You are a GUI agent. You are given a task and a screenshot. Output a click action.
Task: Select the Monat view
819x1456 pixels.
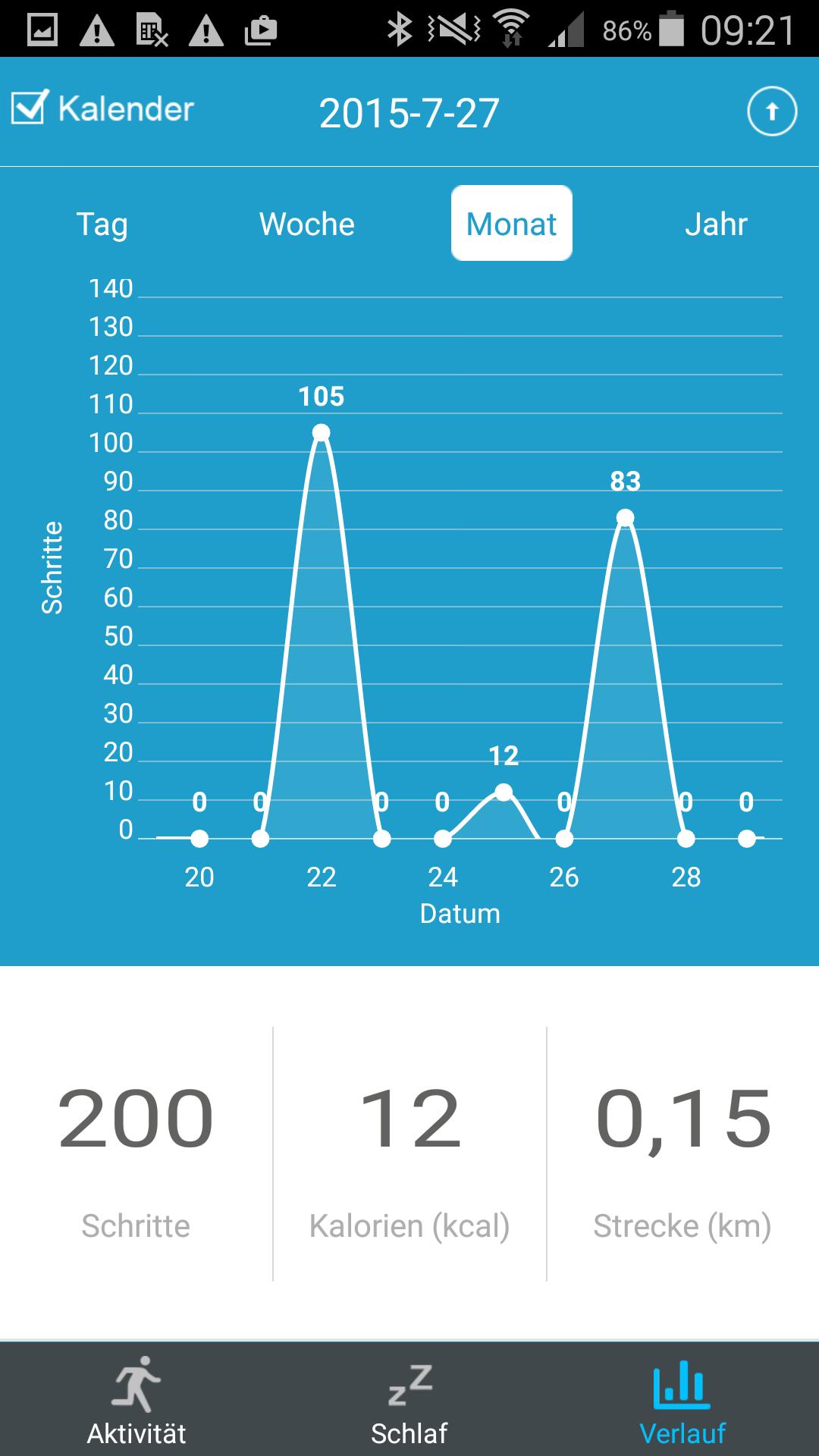(512, 224)
